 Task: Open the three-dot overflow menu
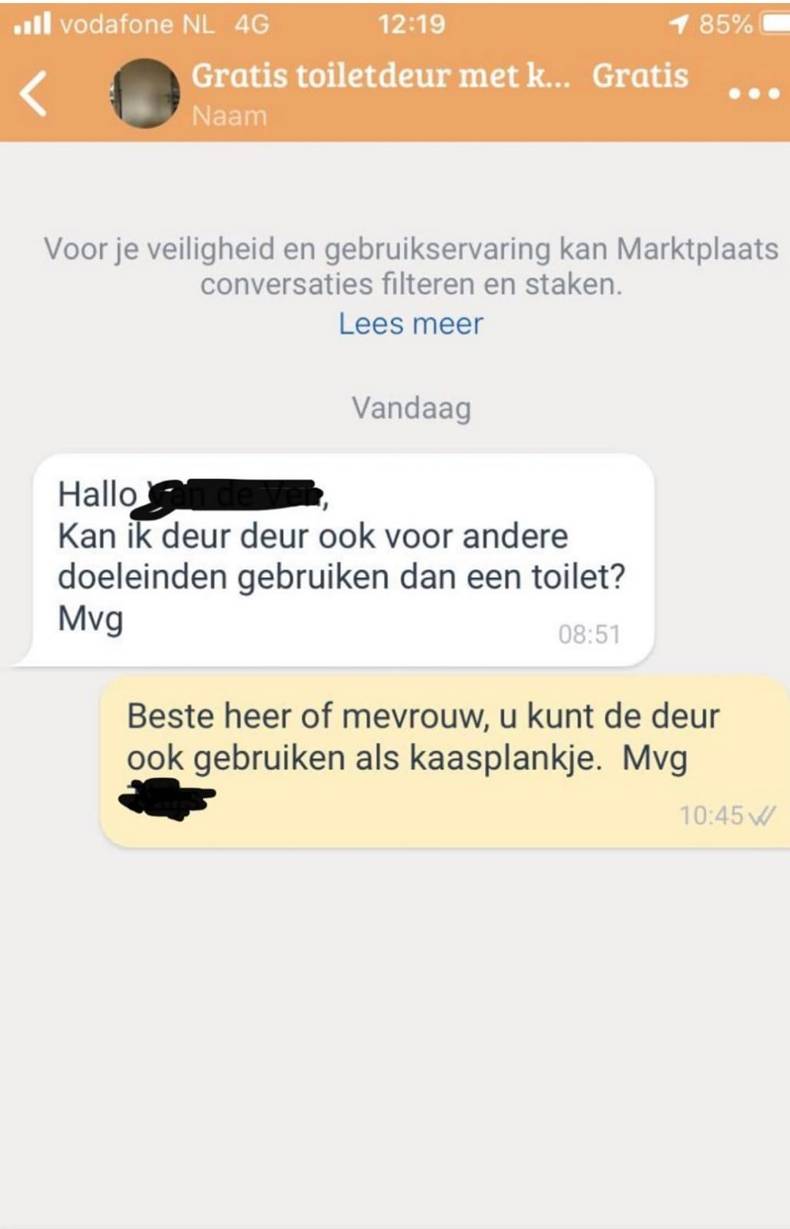pos(752,94)
